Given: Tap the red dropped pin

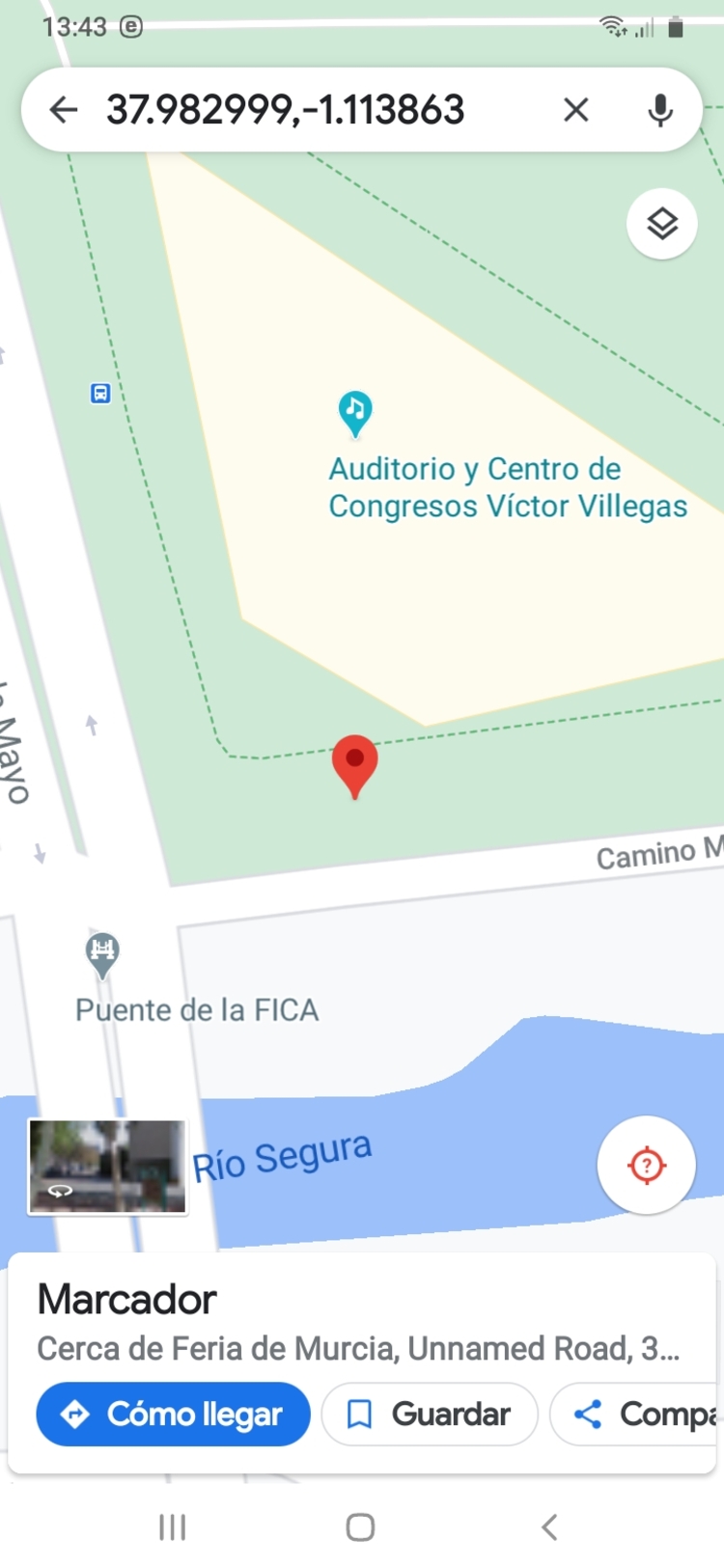Looking at the screenshot, I should pos(354,766).
